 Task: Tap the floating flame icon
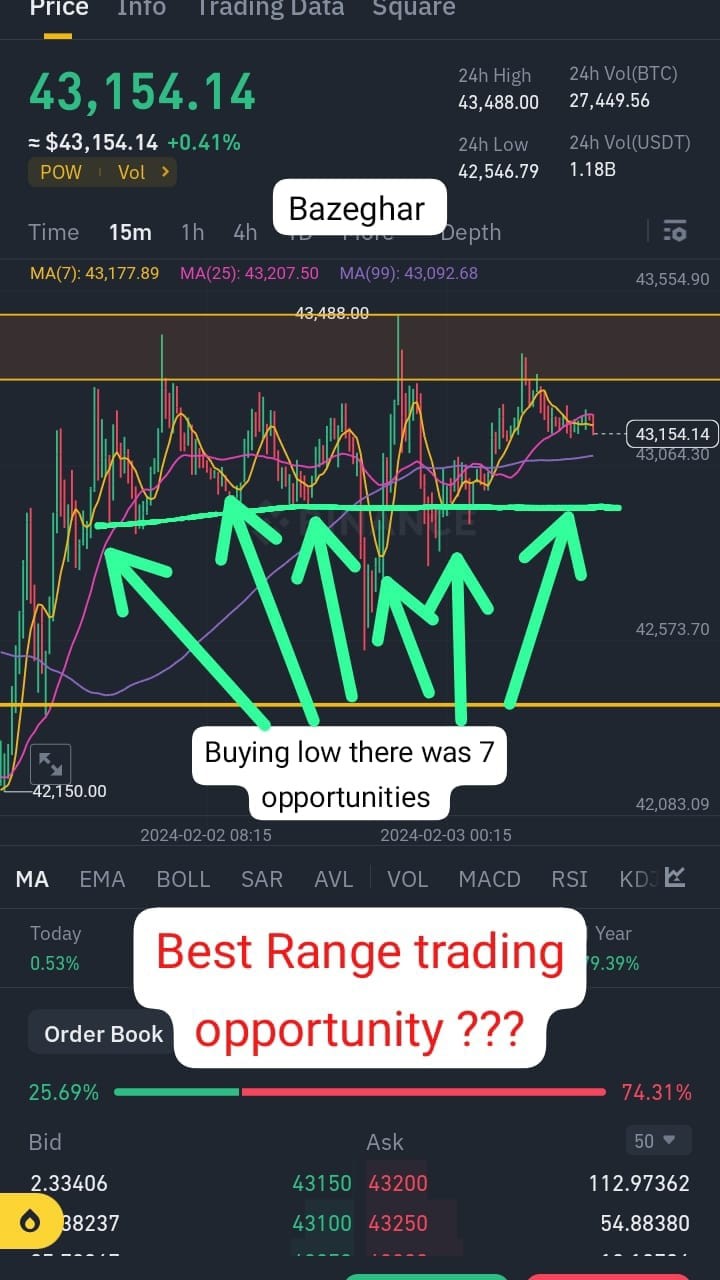click(x=30, y=1222)
